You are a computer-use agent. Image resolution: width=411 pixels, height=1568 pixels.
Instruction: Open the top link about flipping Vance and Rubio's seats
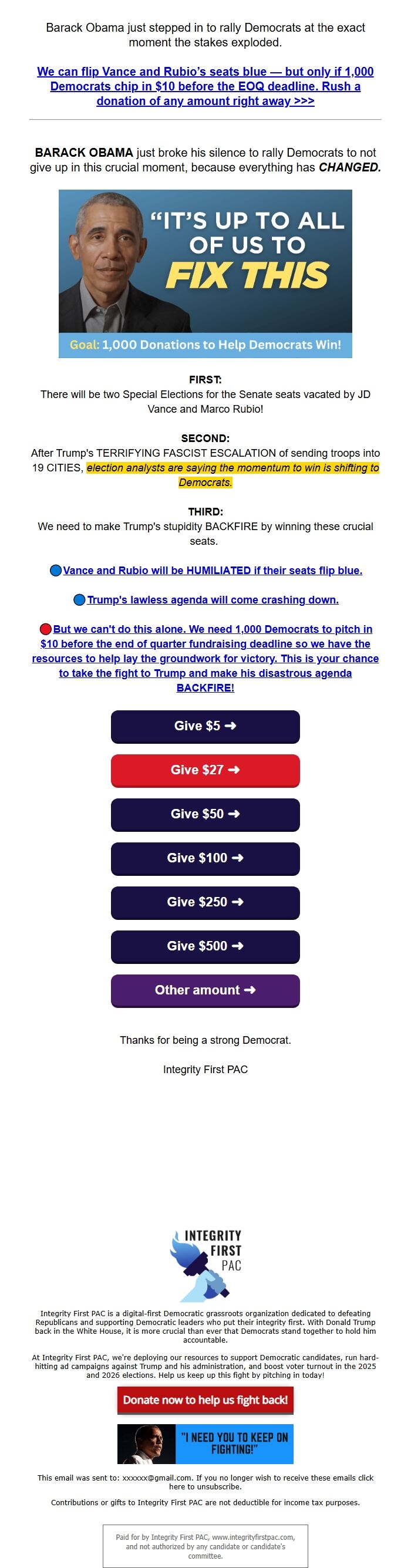point(205,86)
